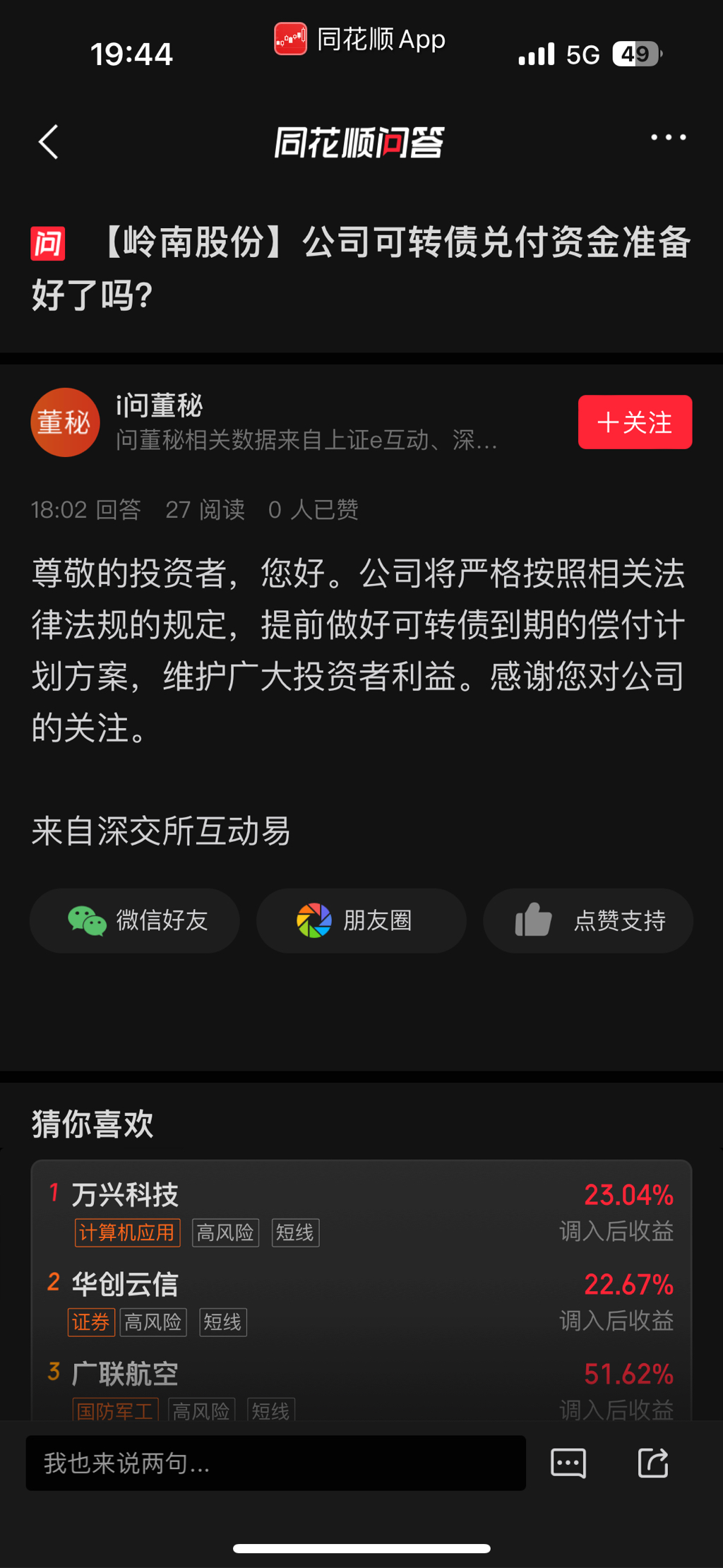The width and height of the screenshot is (723, 1568).
Task: Like the answer with 点赞支持
Action: tap(587, 920)
